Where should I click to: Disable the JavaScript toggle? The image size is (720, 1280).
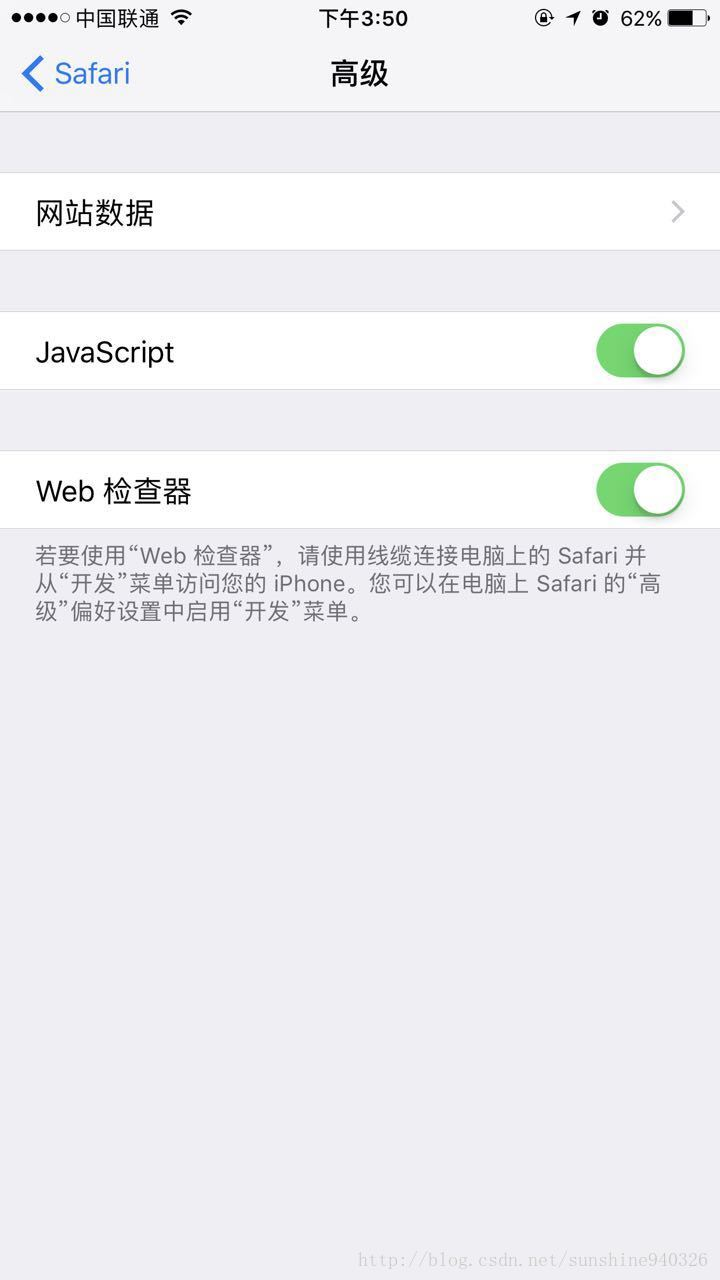point(639,351)
